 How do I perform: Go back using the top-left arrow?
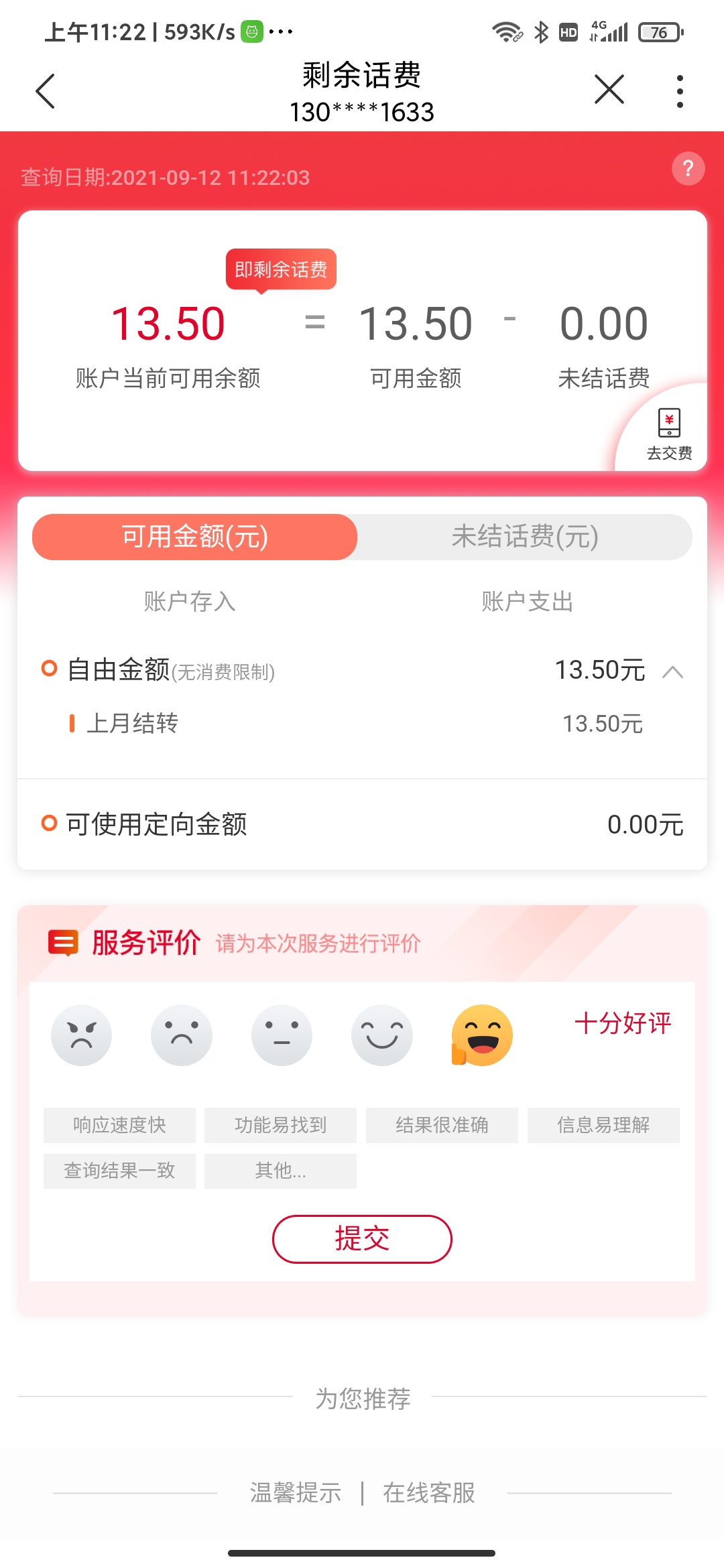[x=46, y=91]
